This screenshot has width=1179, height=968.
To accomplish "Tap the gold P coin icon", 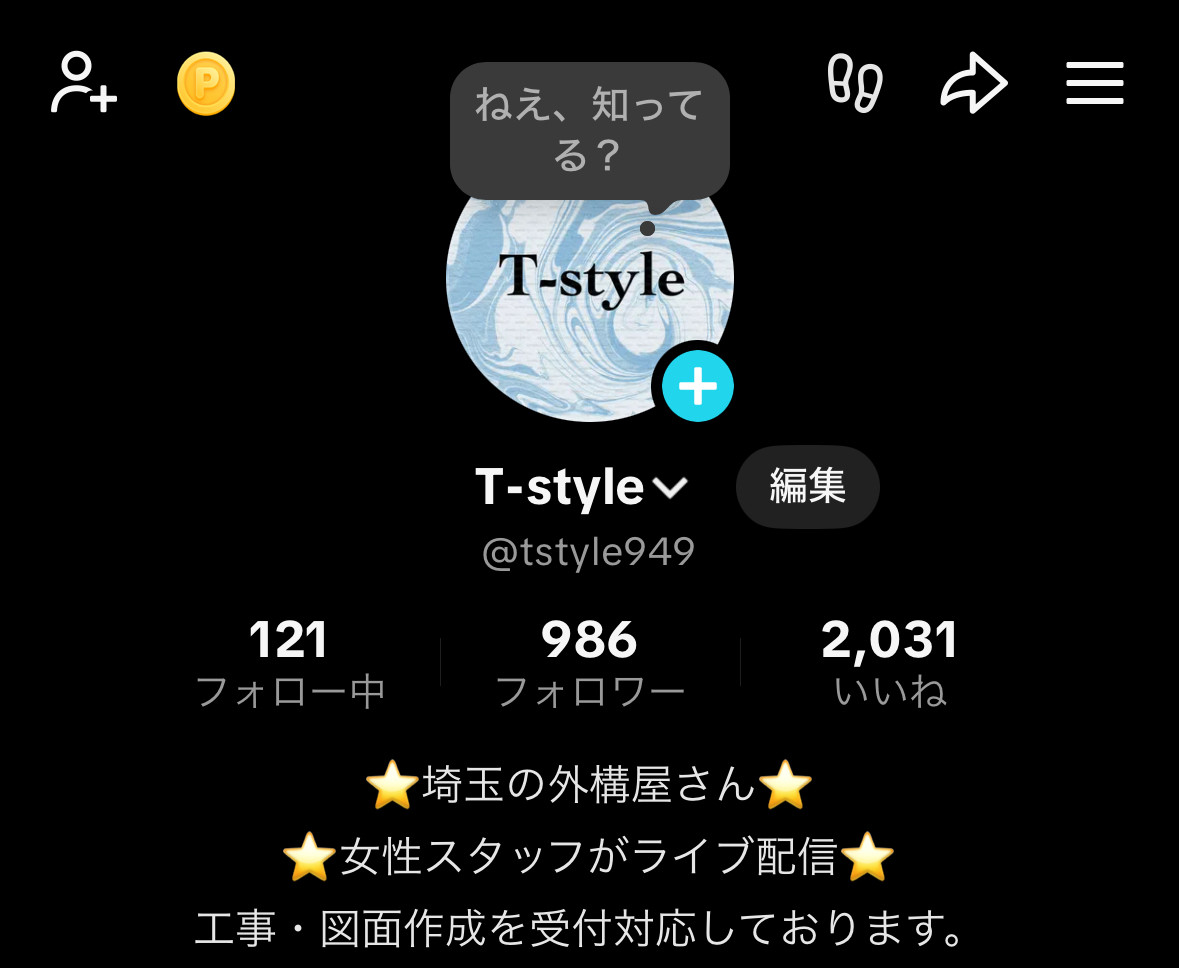I will 206,84.
